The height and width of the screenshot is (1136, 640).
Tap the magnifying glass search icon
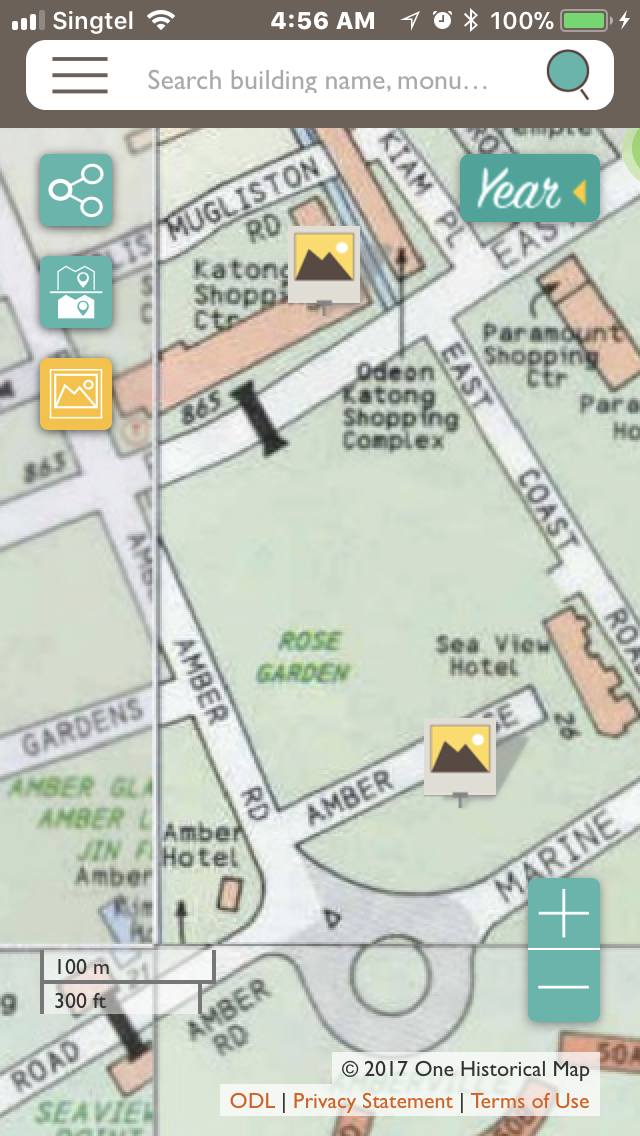[x=568, y=75]
